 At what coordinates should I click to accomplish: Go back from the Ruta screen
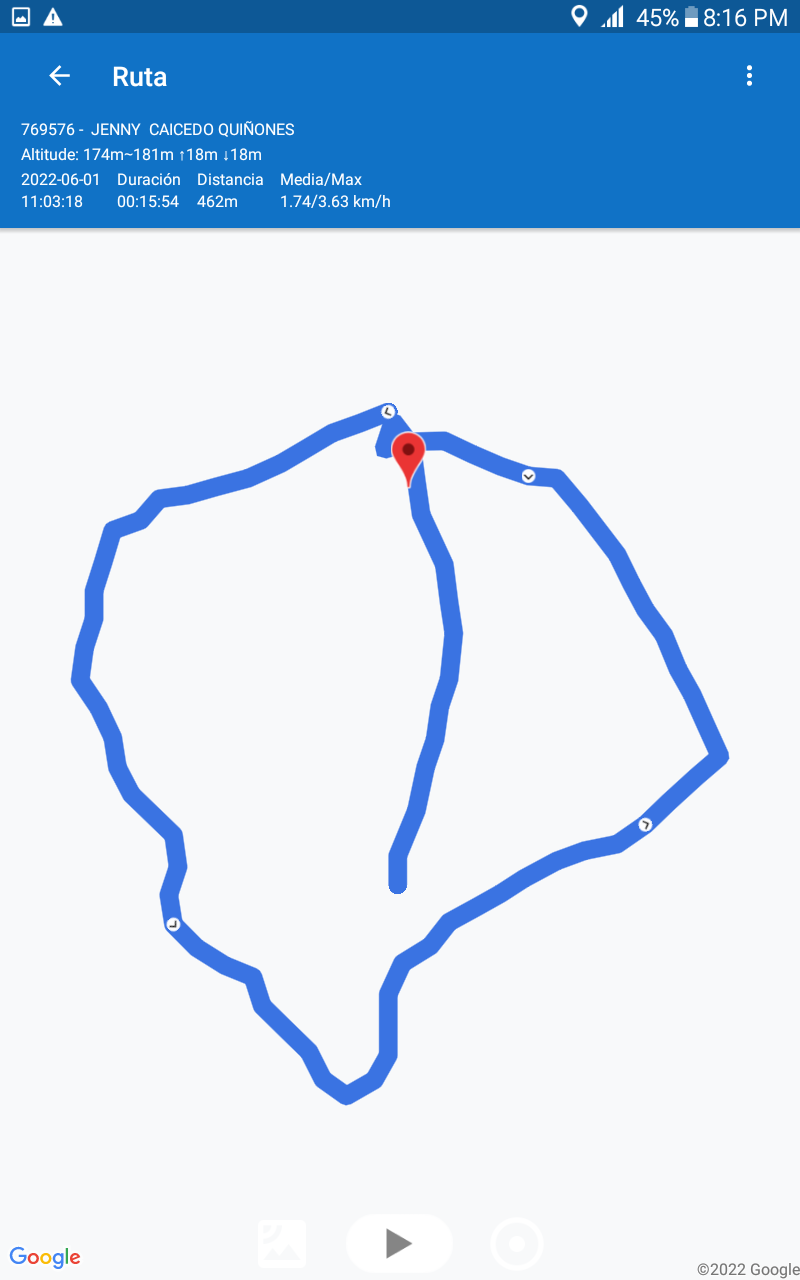60,76
